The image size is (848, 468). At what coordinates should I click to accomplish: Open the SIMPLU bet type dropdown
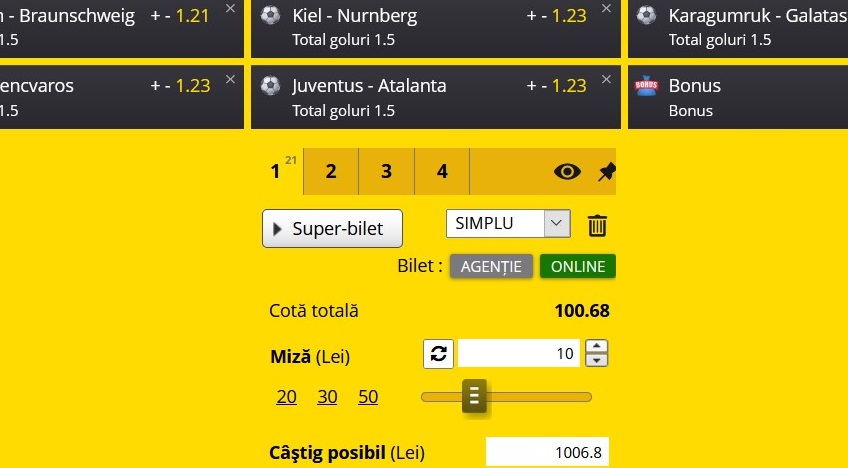coord(508,223)
